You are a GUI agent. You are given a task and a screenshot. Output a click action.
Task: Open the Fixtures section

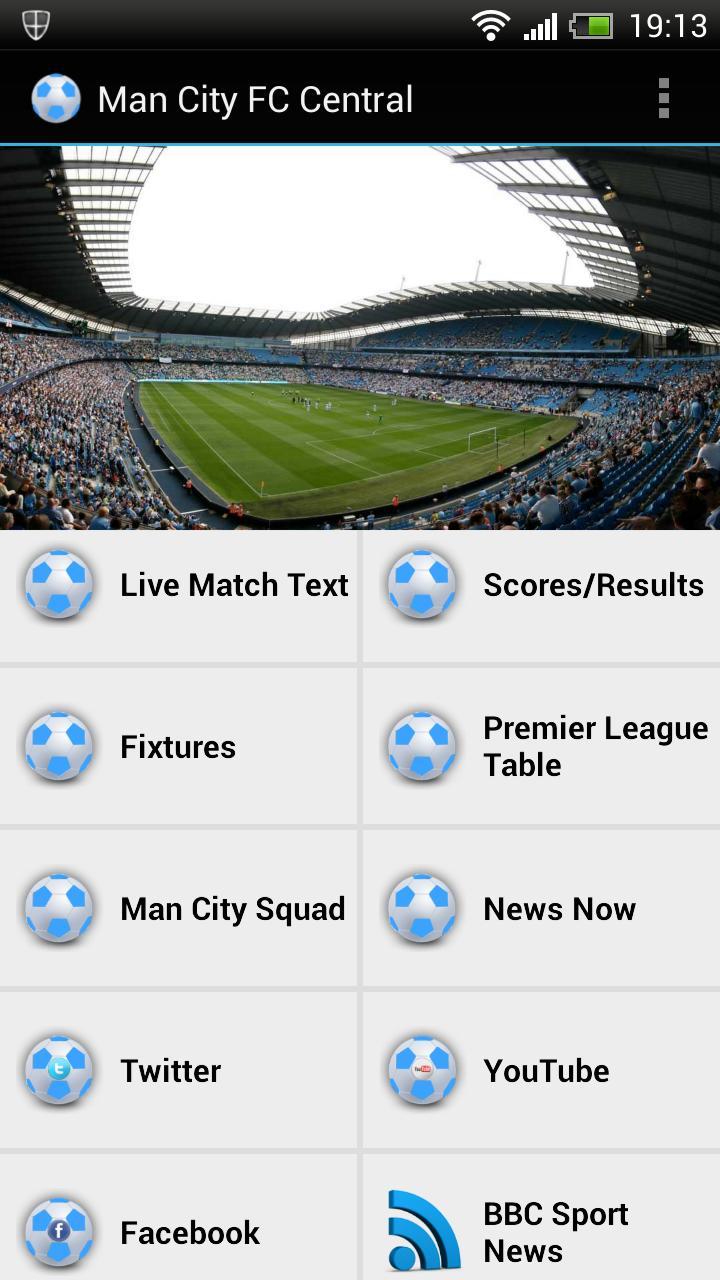[x=180, y=746]
